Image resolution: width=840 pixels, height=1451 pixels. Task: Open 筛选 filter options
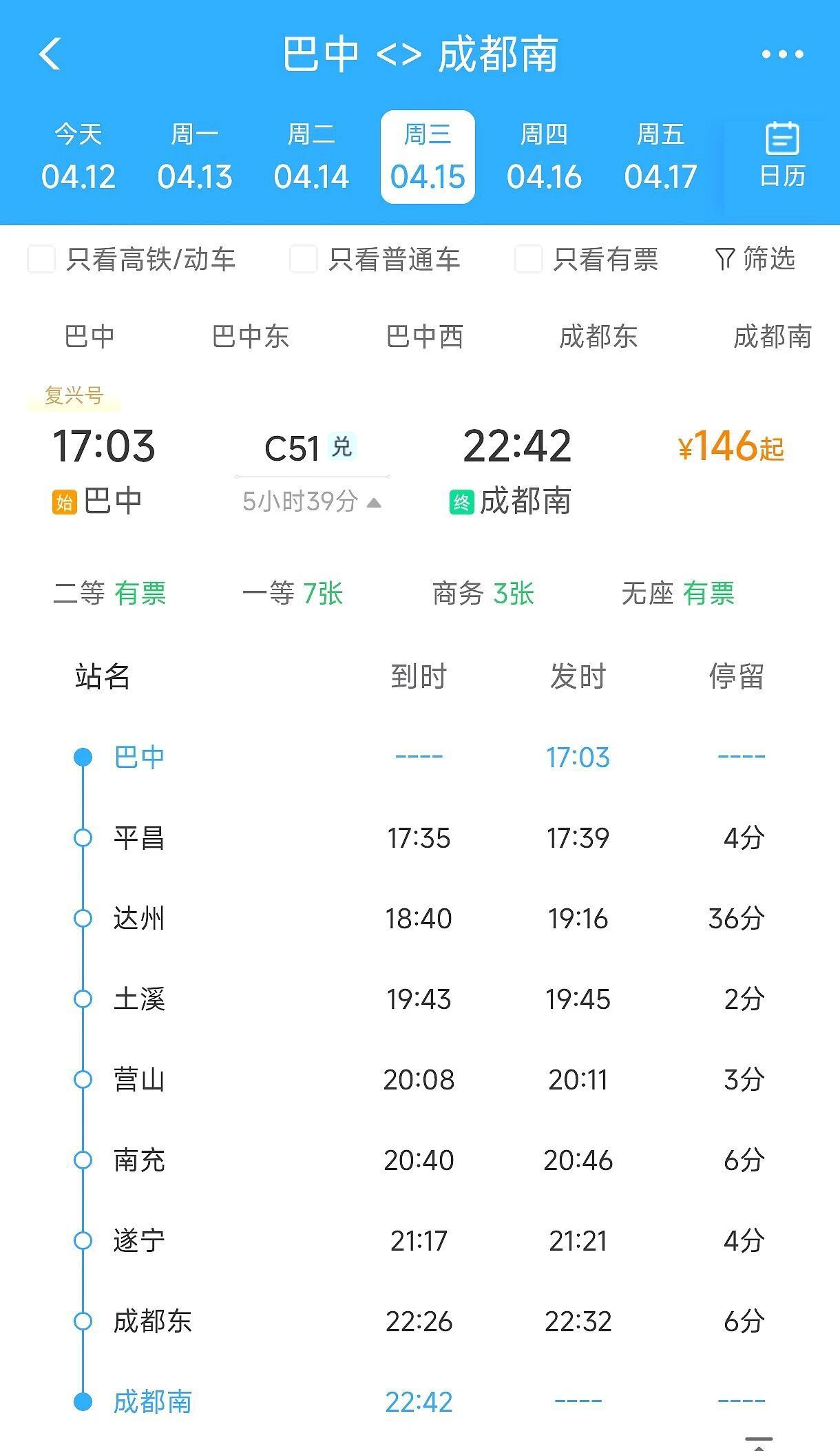pos(755,259)
